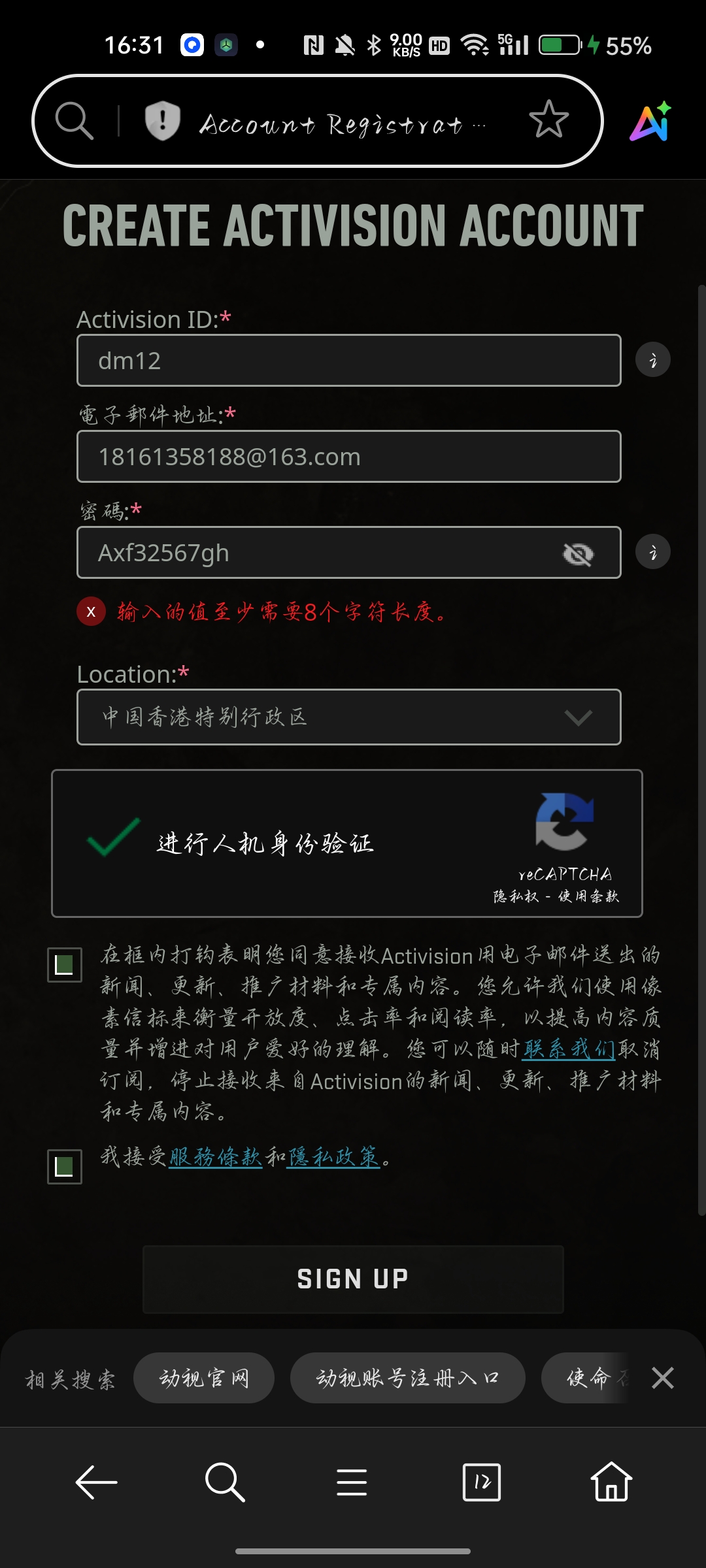Show info for Activision ID

(x=652, y=360)
